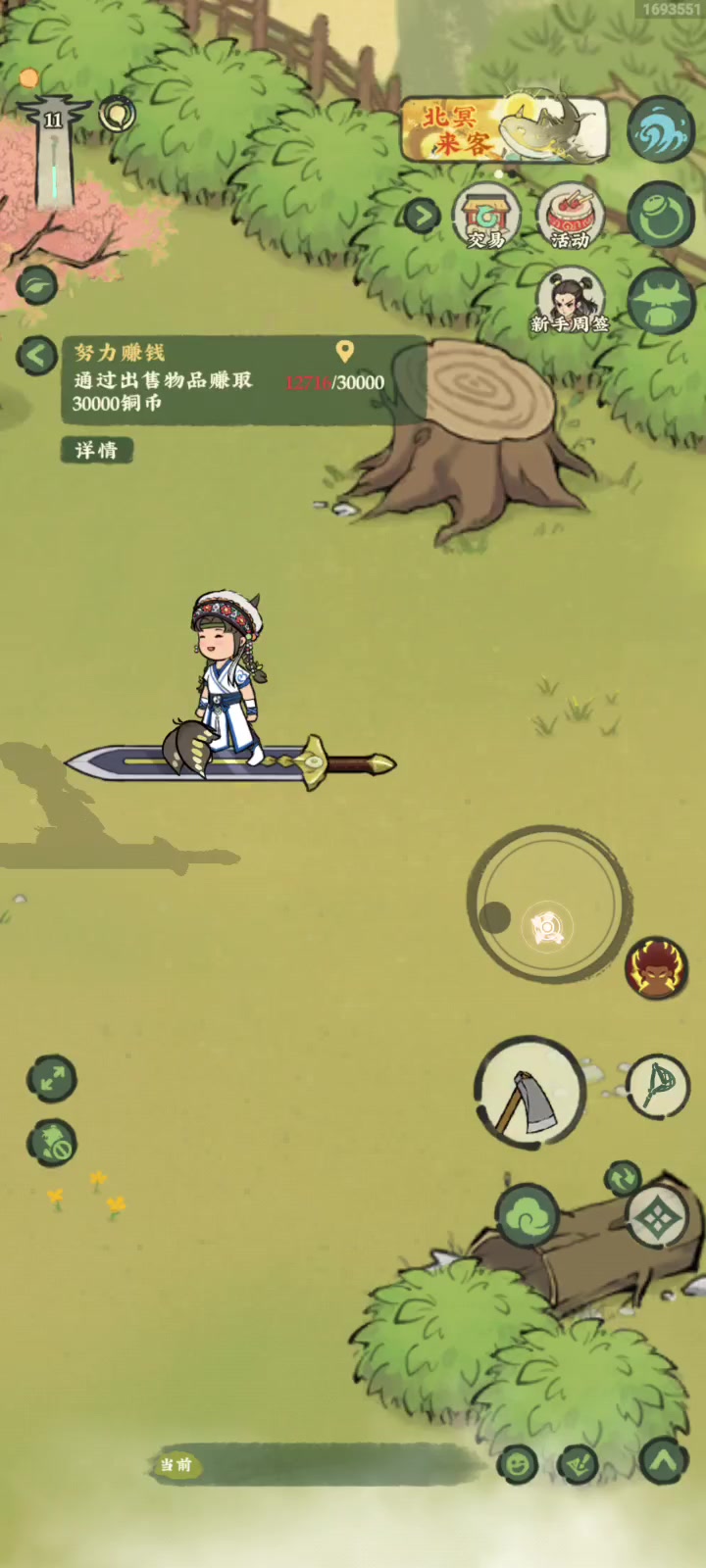This screenshot has width=706, height=1568.
Task: Open the 交易 trade shop
Action: 485,216
